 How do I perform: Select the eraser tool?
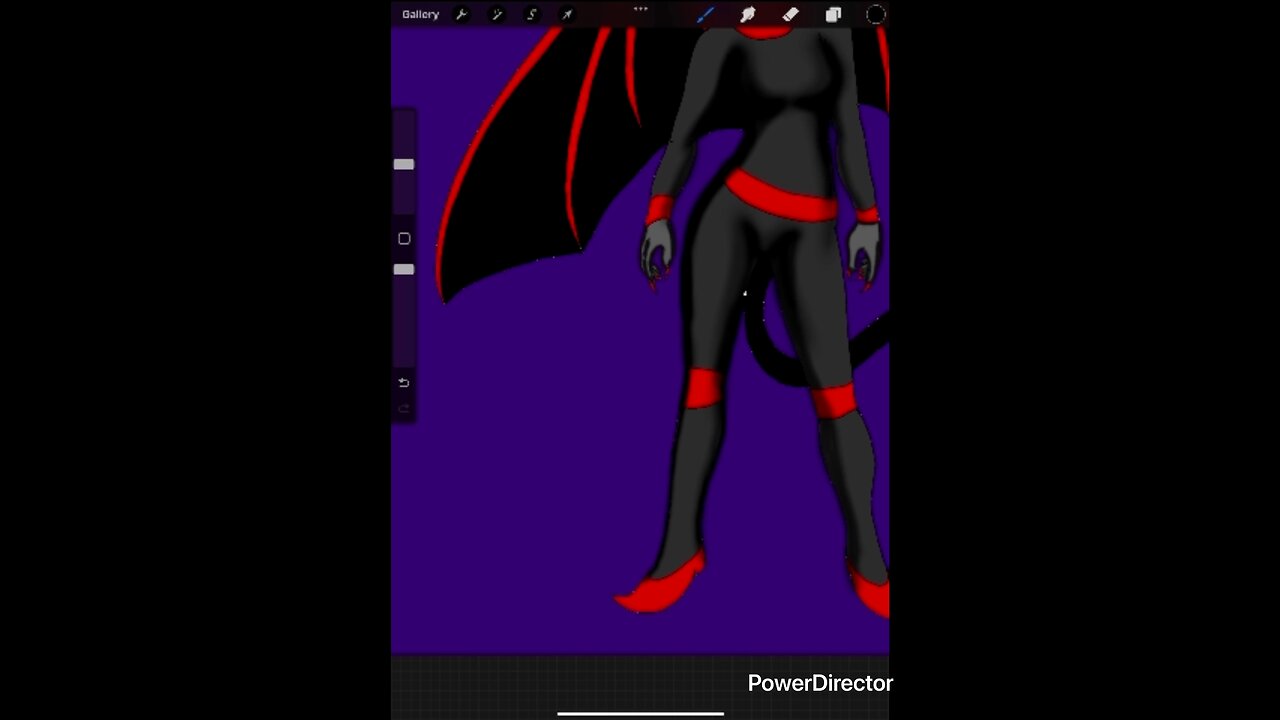(x=791, y=14)
